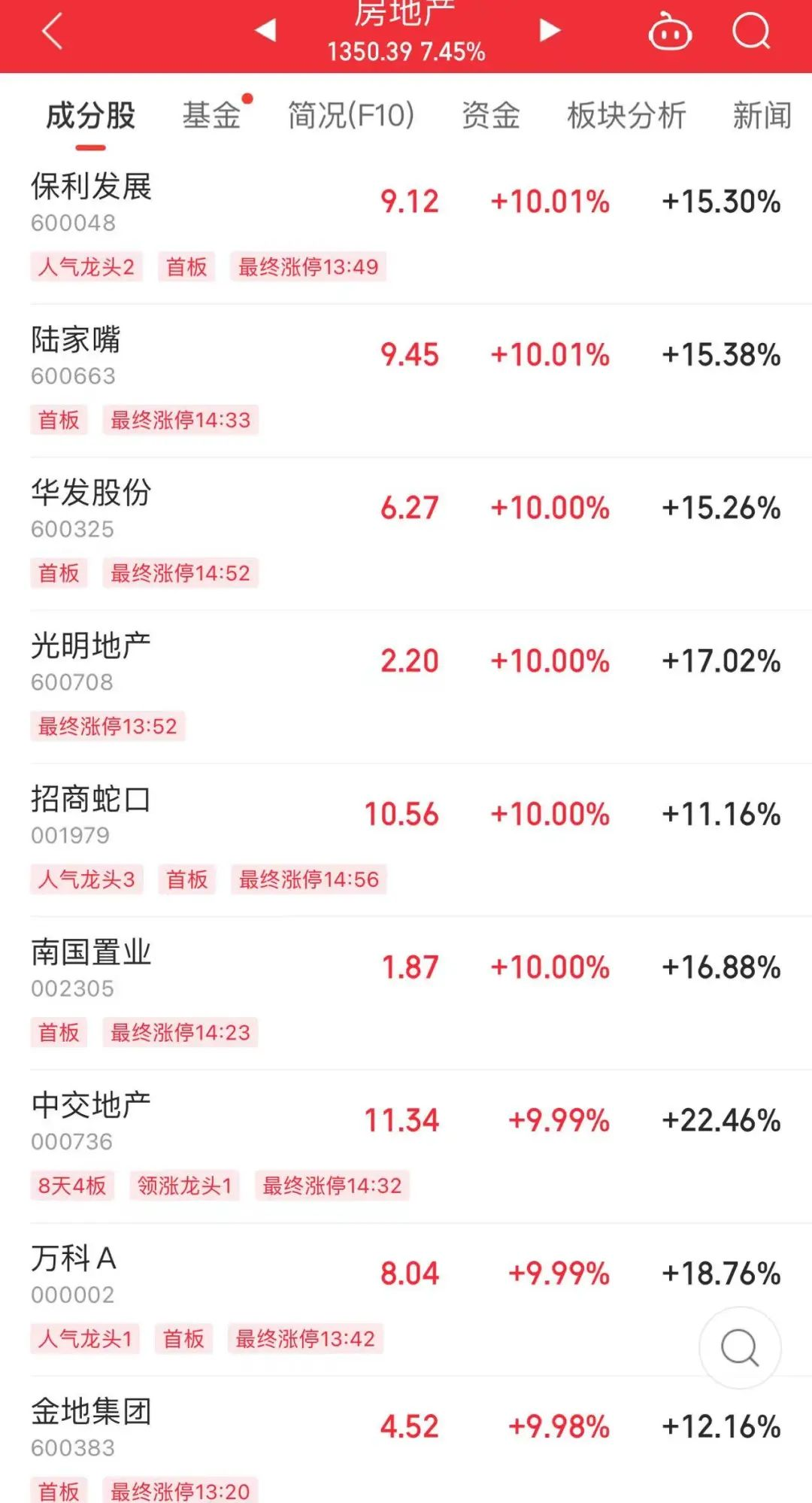
Task: Tap the floating round search button
Action: [740, 1347]
